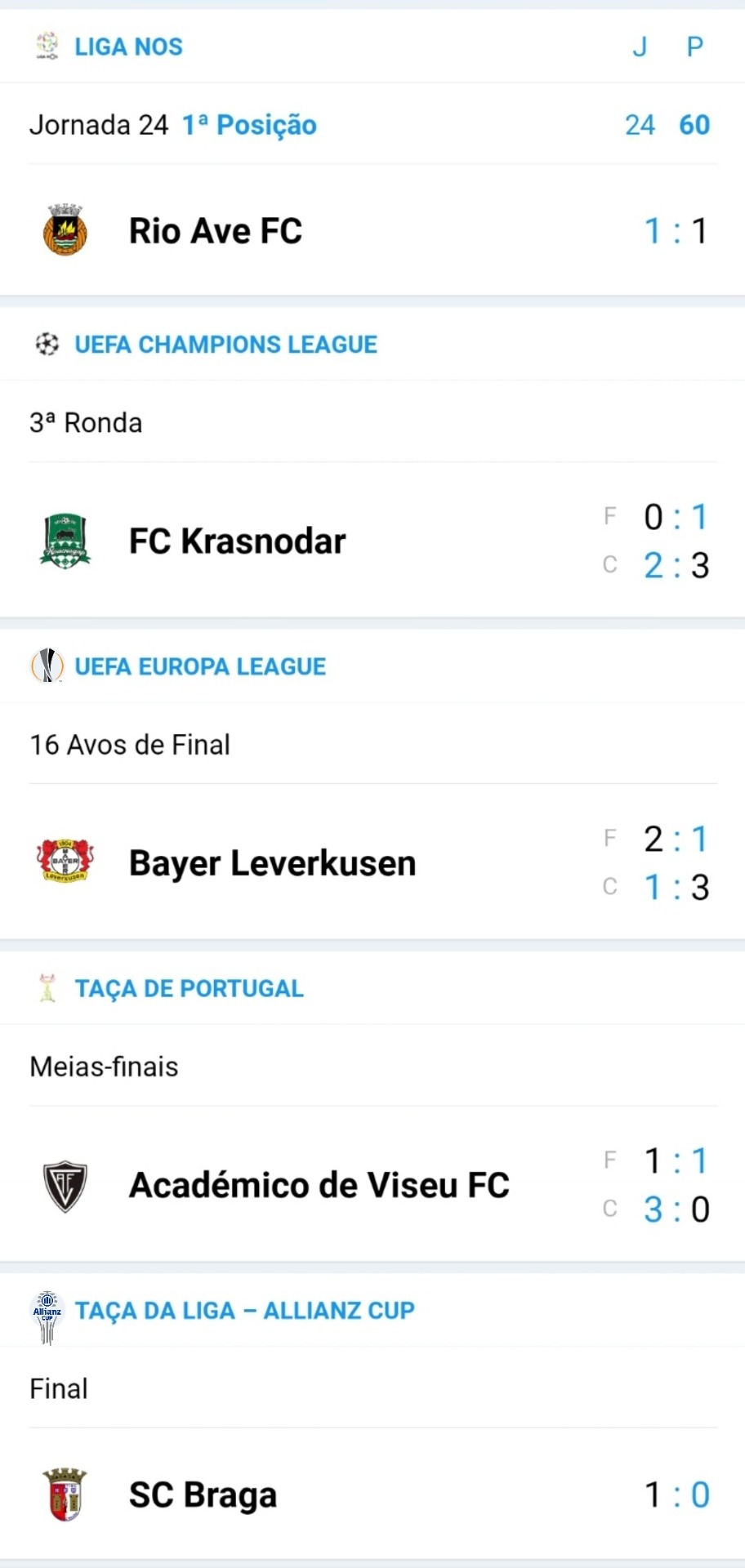Open the UEFA Champions League header
The height and width of the screenshot is (1568, 745).
225,345
